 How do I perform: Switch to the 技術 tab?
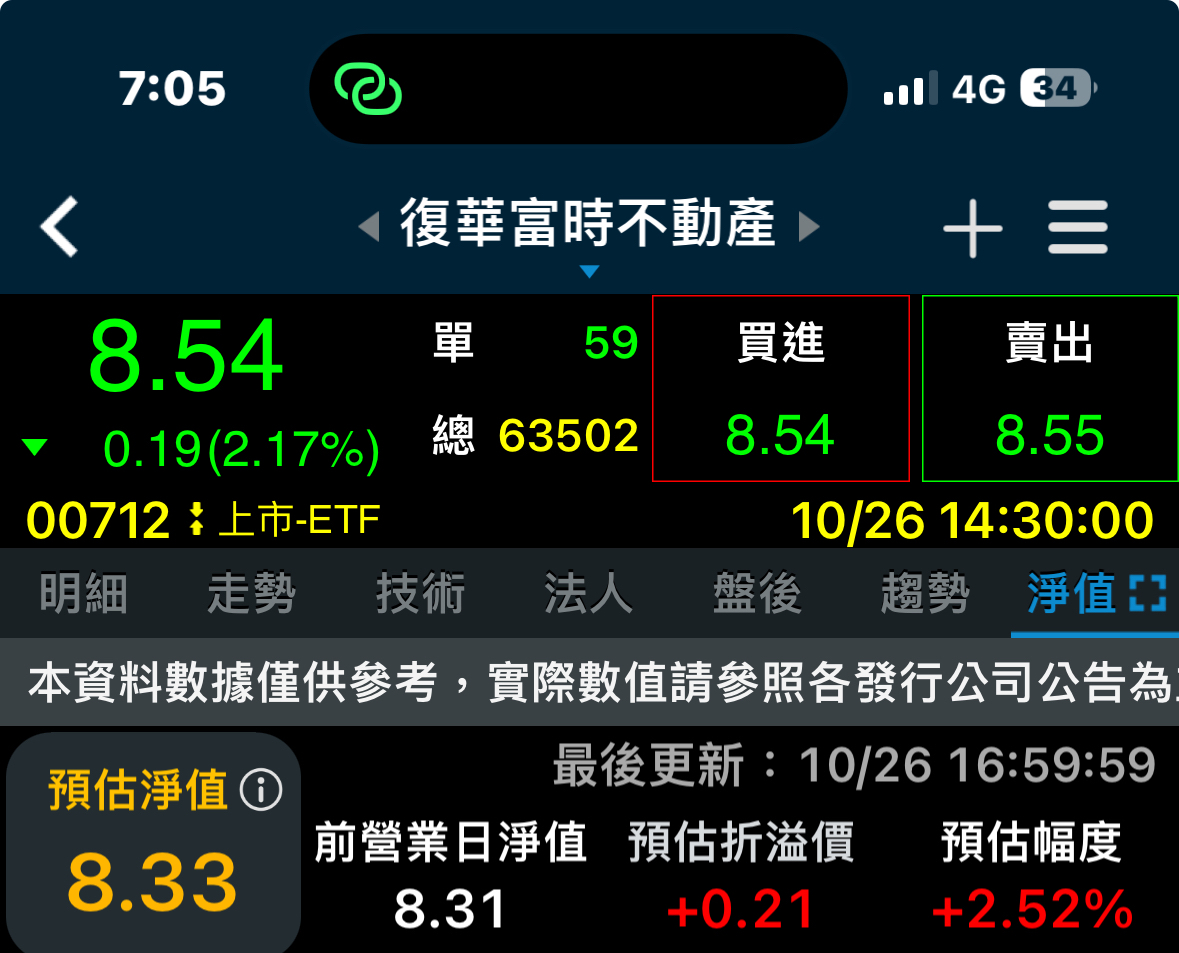(420, 593)
